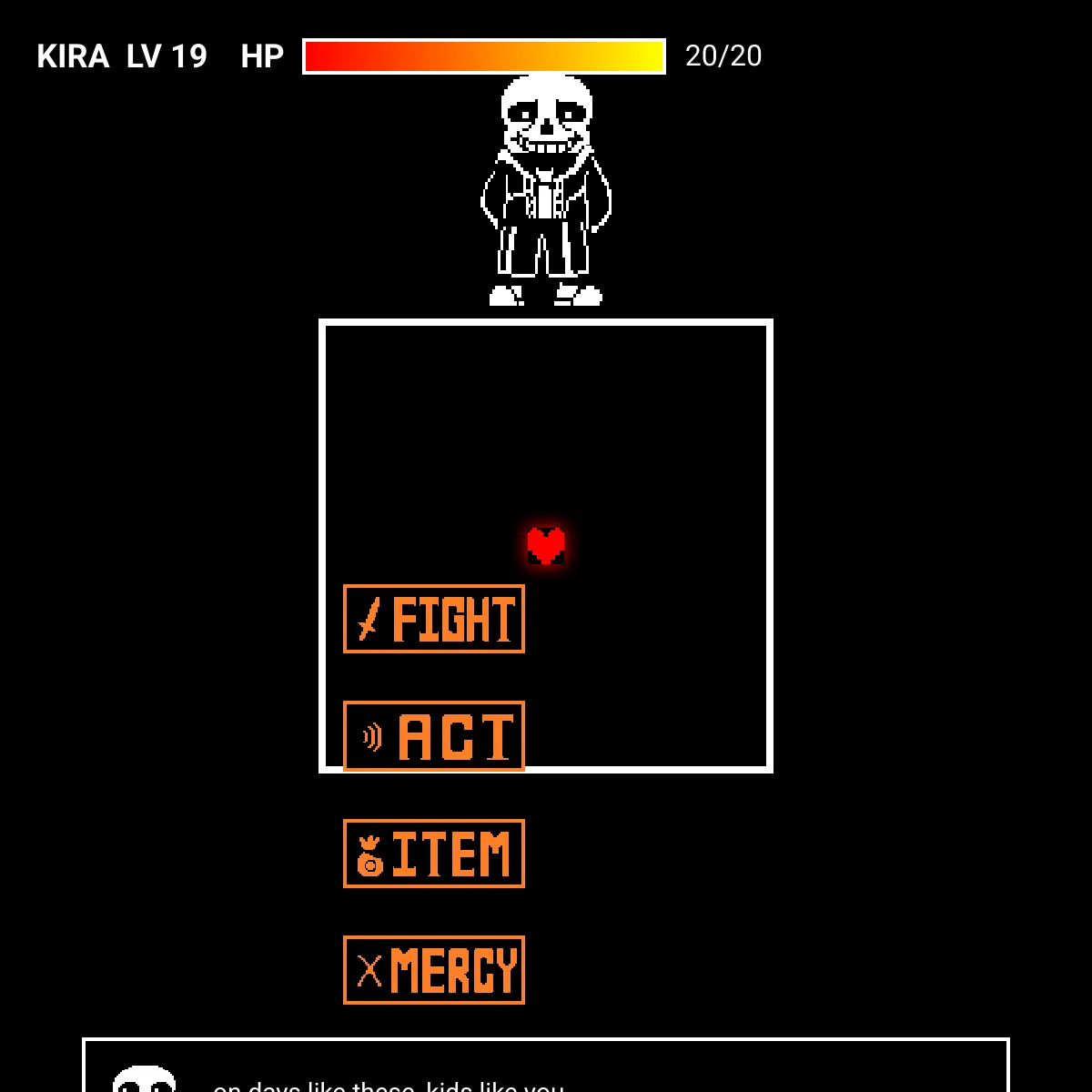This screenshot has width=1092, height=1092.
Task: Open the ITEM menu
Action: click(x=434, y=853)
